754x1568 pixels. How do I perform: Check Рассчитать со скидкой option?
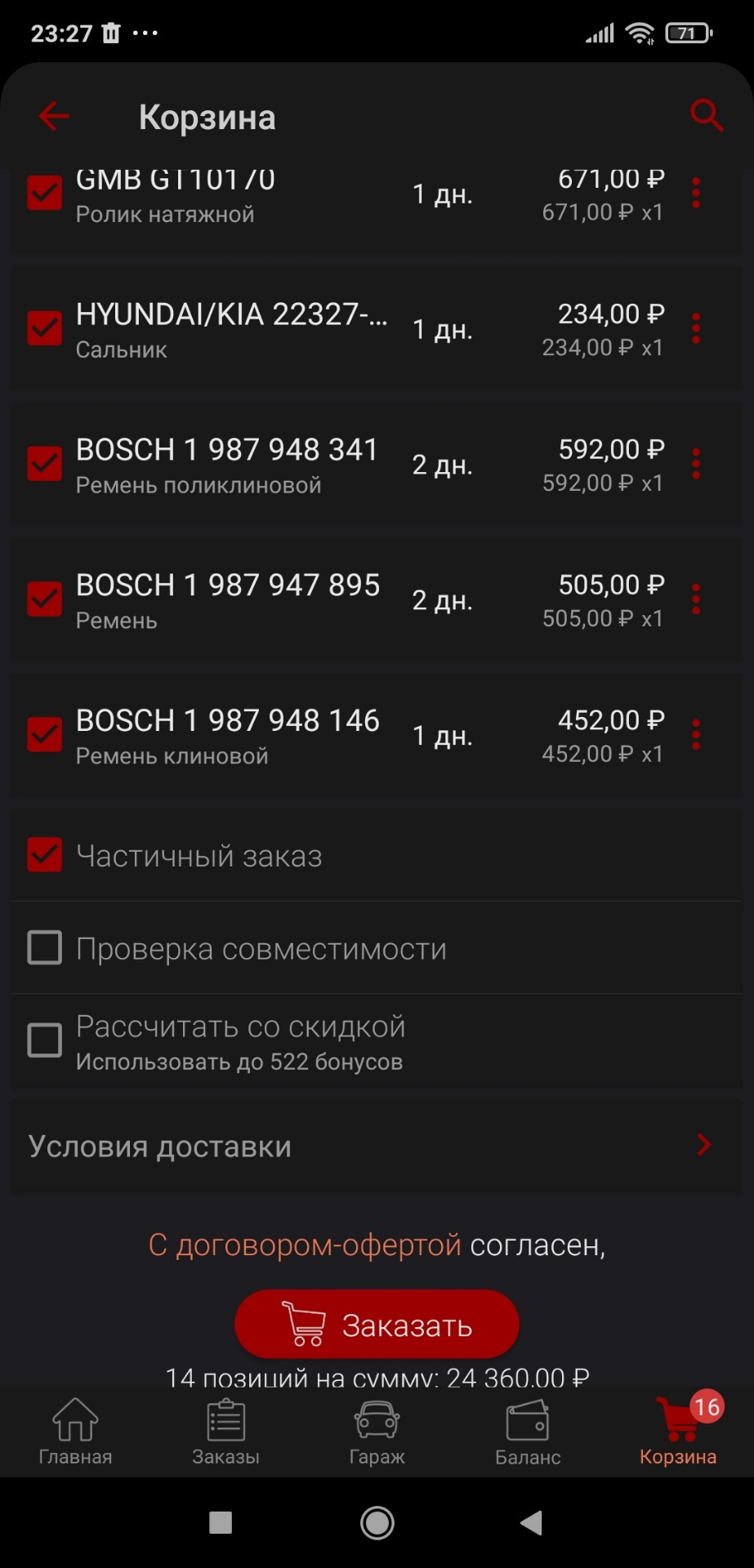[45, 1040]
